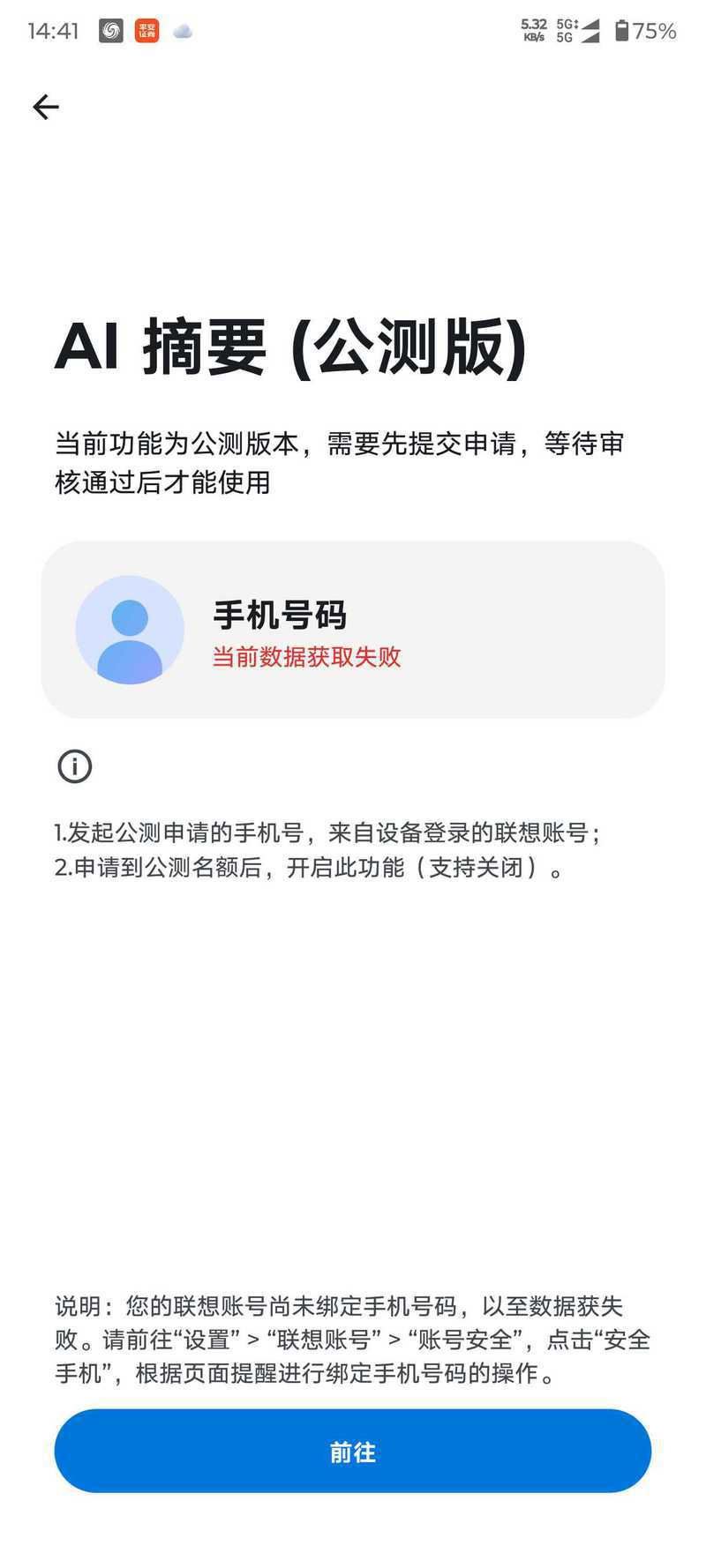Open the 手机号码 account card
Image resolution: width=706 pixels, height=1568 pixels.
353,630
